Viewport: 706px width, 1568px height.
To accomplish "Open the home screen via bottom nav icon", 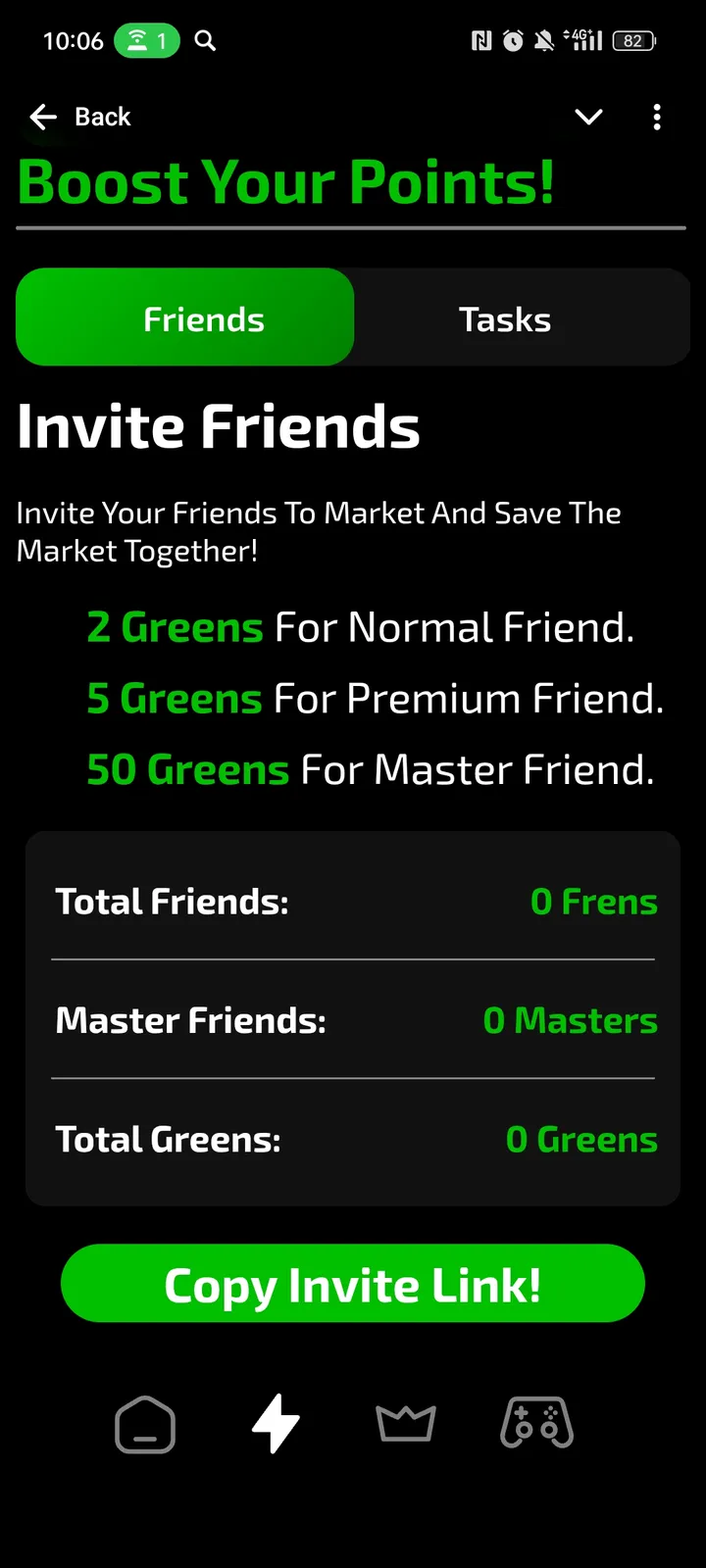I will point(145,1424).
